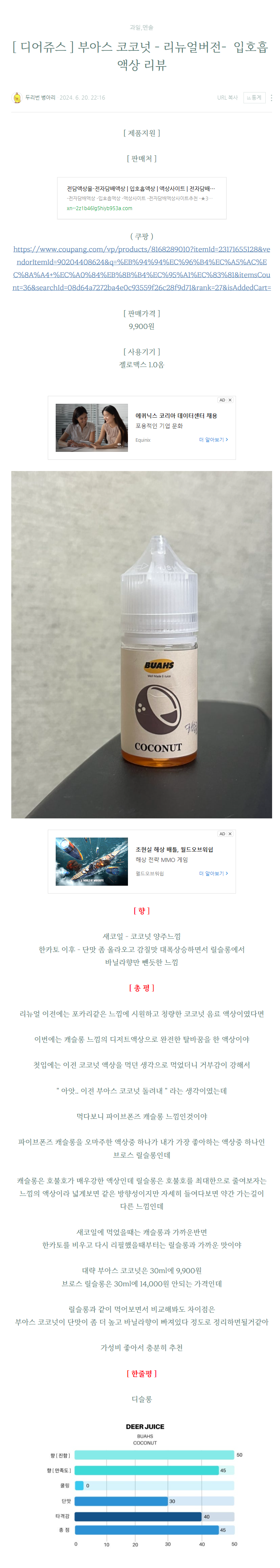Viewport: 280px width, 1568px height.
Task: Tap 더 알아보기 on the Equinix ad
Action: (x=213, y=439)
